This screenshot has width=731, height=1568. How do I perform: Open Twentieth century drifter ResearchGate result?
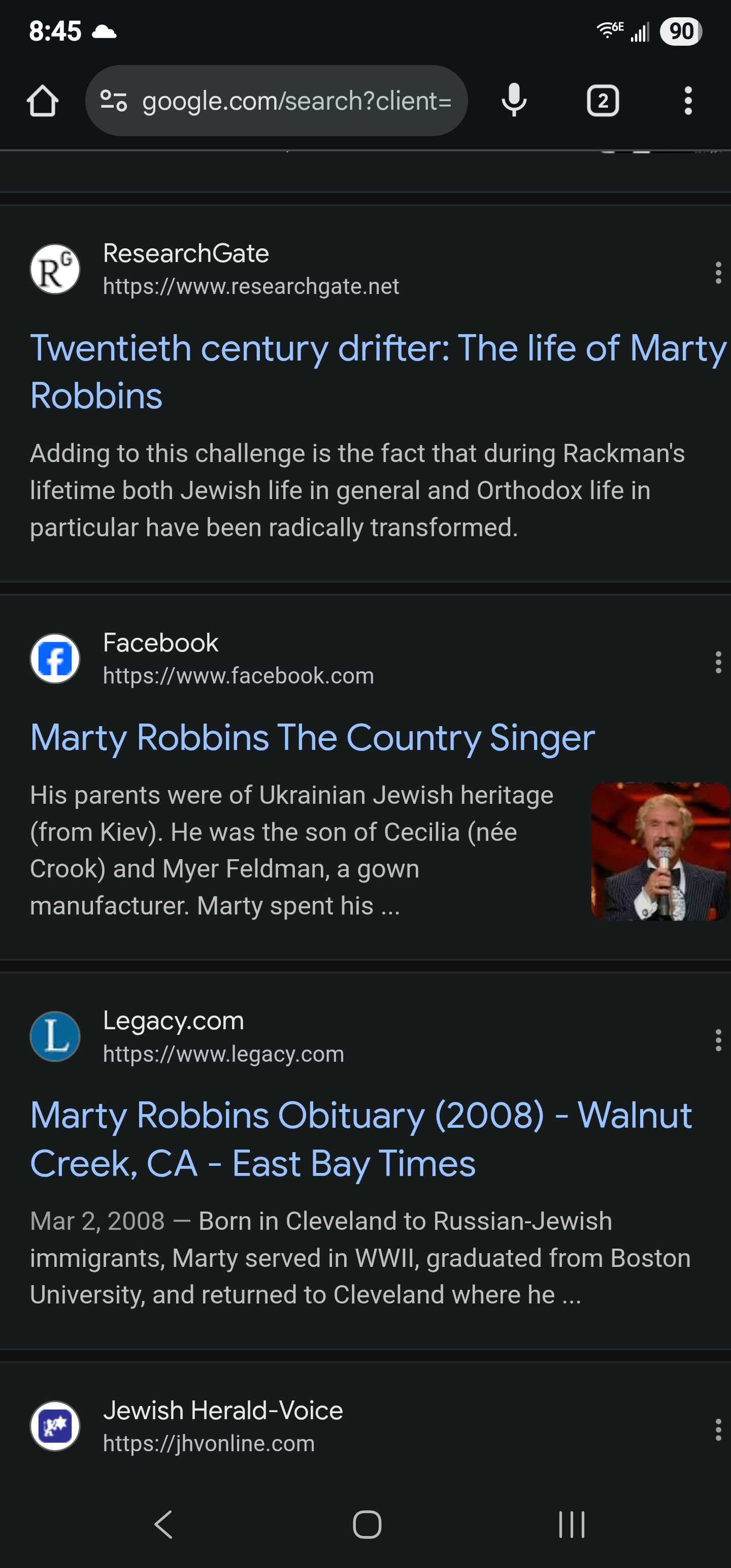pos(377,371)
